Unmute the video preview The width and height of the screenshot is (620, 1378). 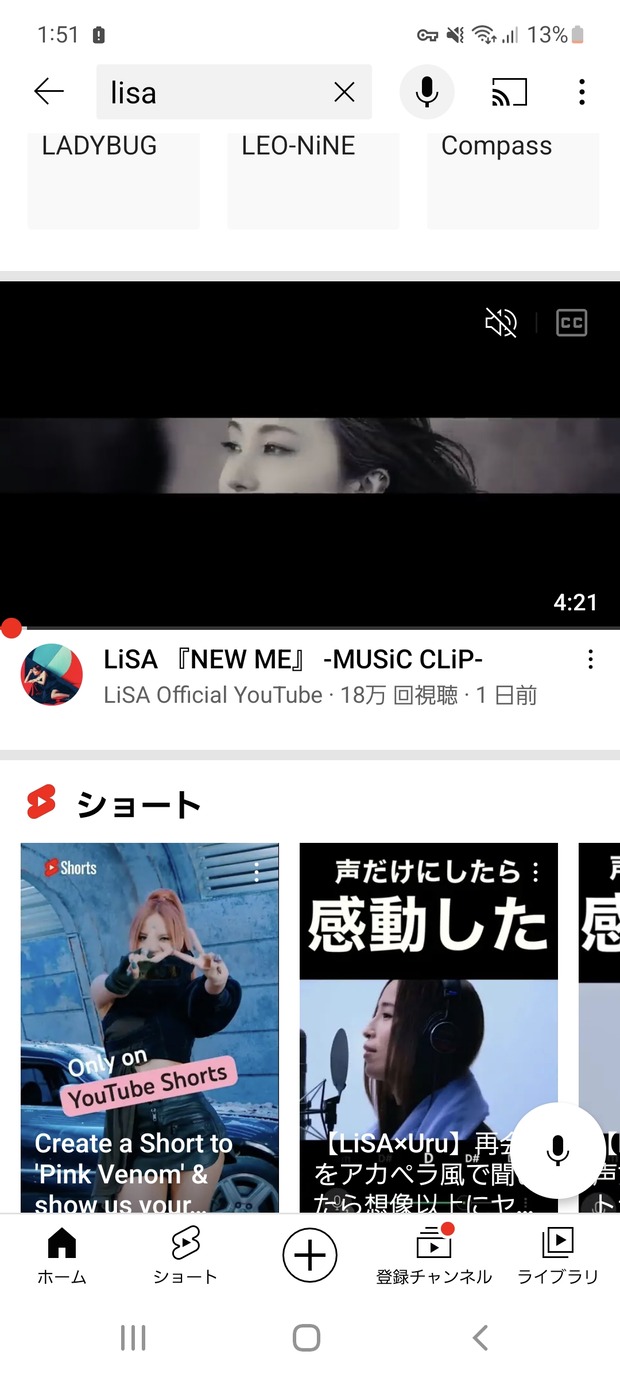pos(501,323)
